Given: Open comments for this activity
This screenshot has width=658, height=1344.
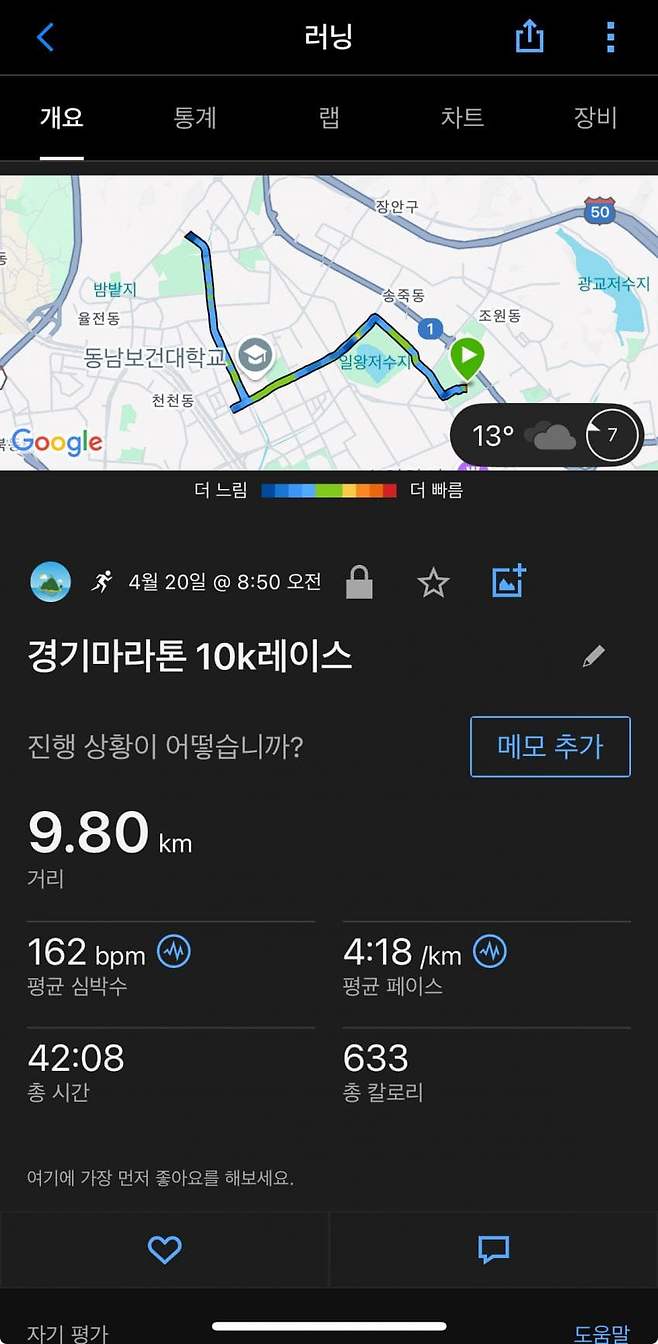Looking at the screenshot, I should [x=494, y=1248].
